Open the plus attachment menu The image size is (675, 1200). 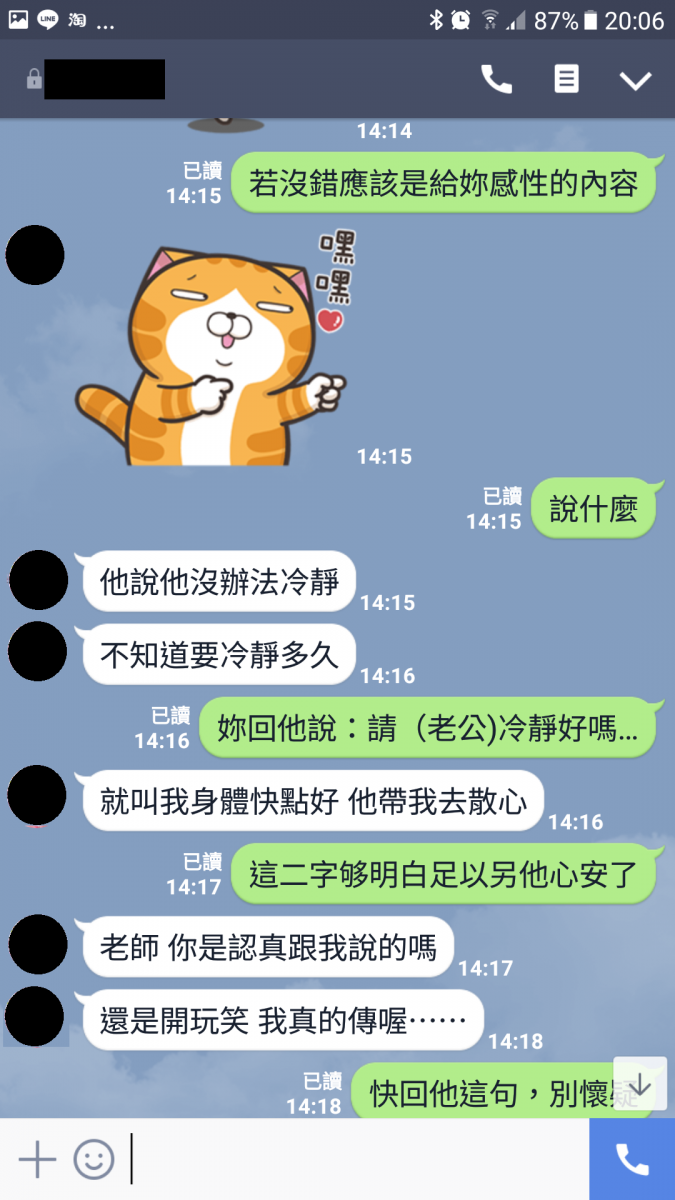point(37,1159)
